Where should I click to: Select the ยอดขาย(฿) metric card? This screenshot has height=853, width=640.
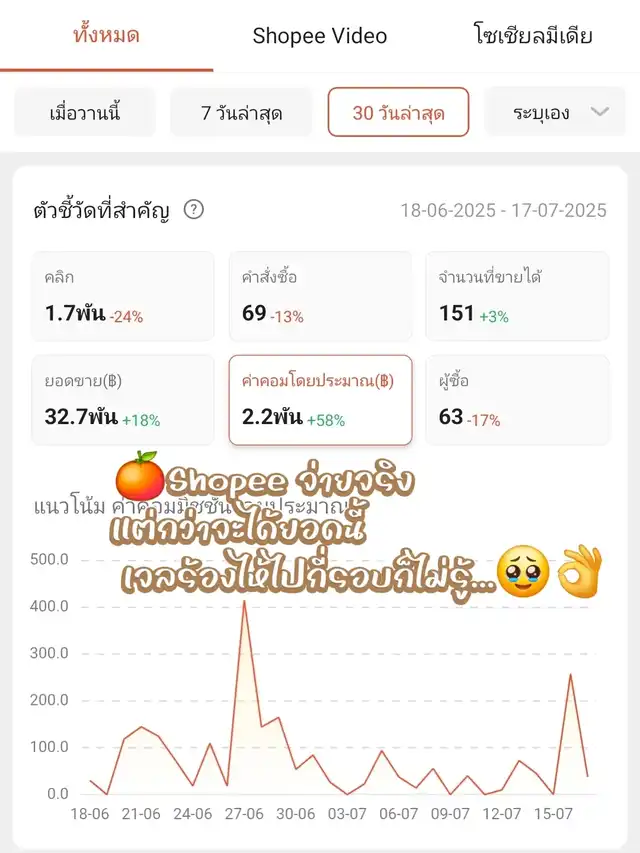[x=123, y=400]
